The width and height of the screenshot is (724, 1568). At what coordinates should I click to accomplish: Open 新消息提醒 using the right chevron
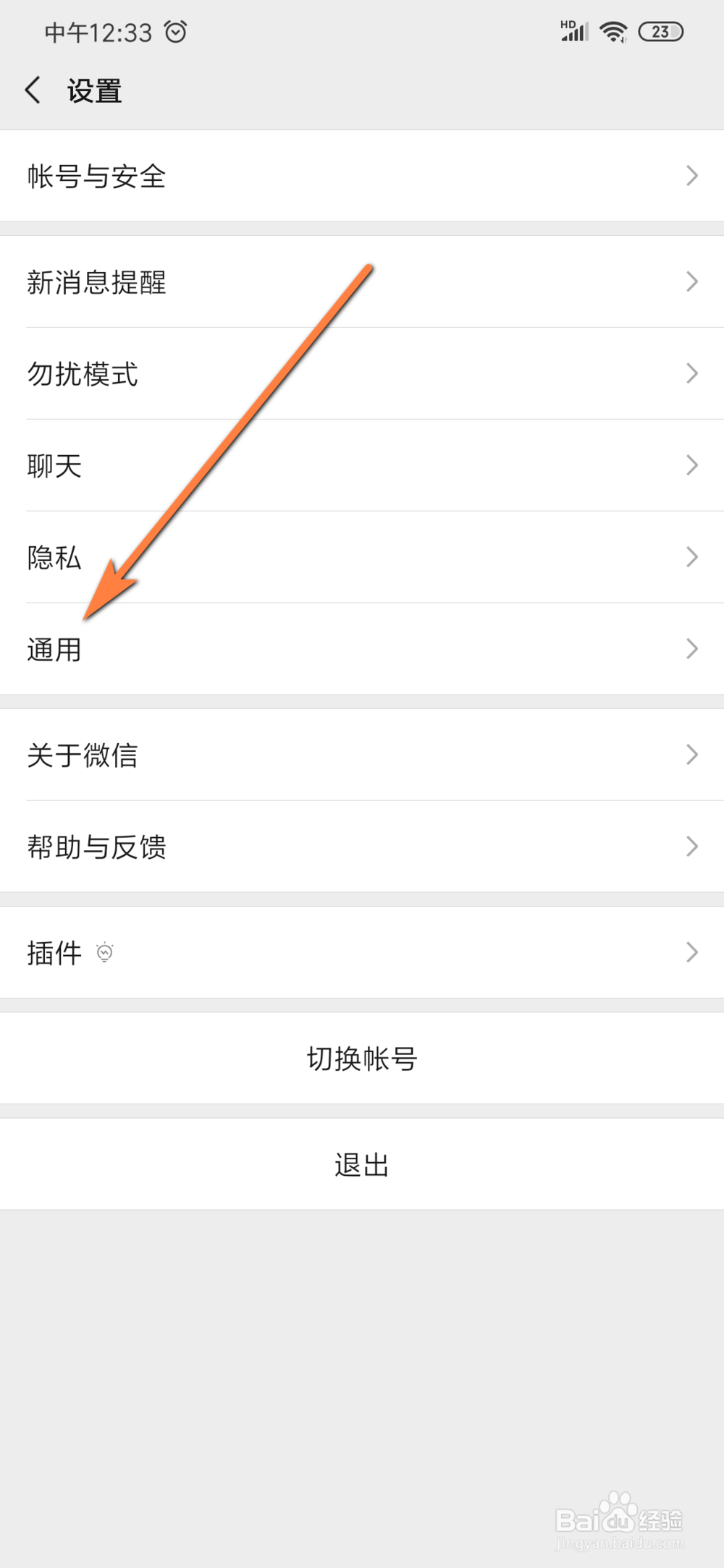coord(691,282)
